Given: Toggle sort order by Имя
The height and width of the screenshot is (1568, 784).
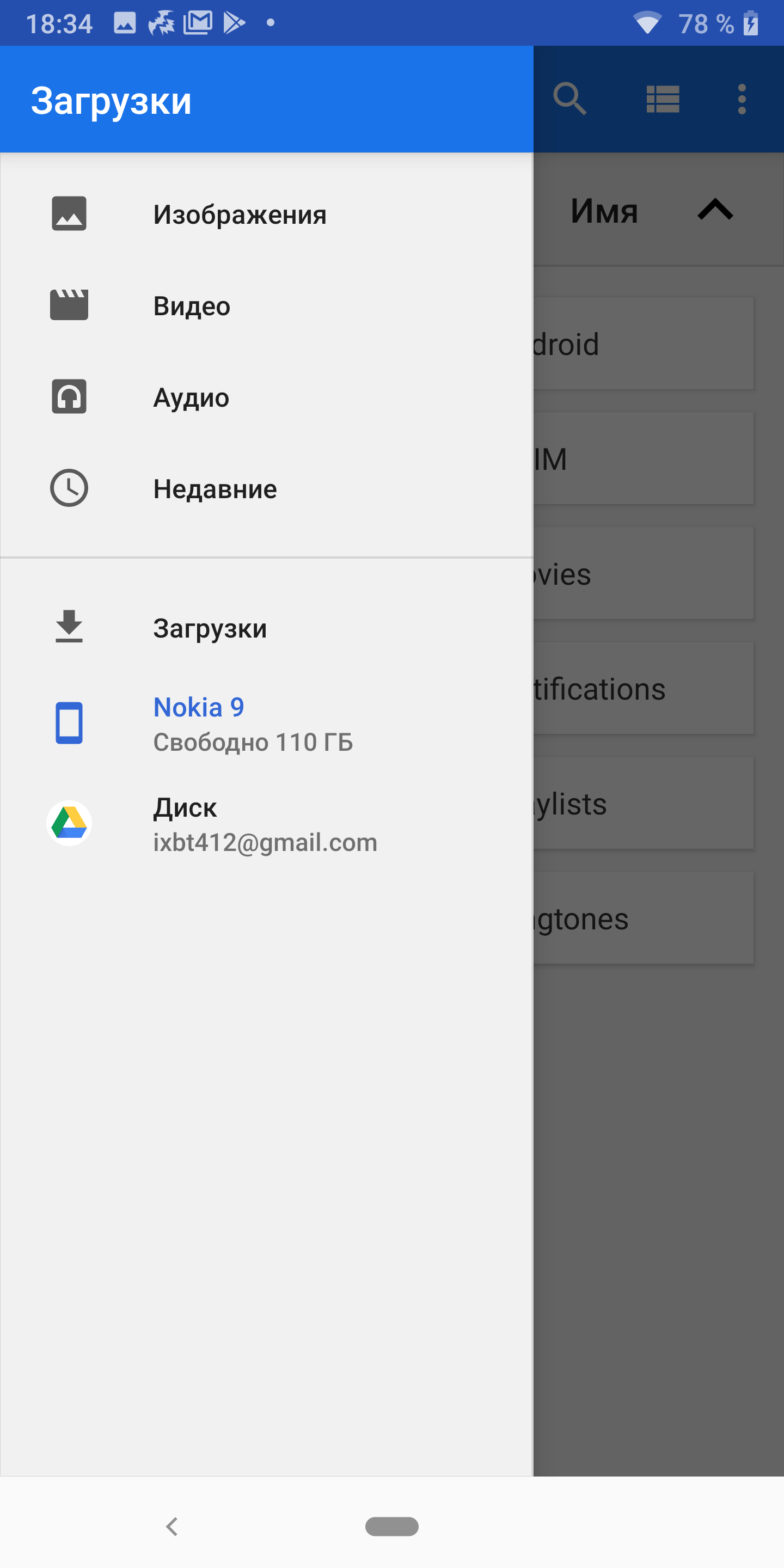Looking at the screenshot, I should pyautogui.click(x=652, y=211).
